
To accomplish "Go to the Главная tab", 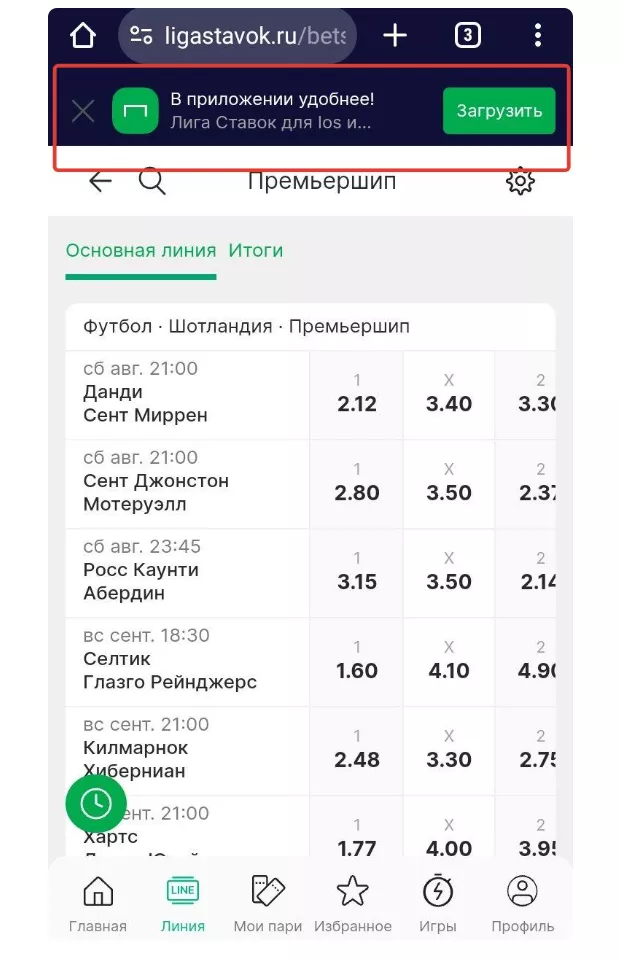I will [x=97, y=903].
